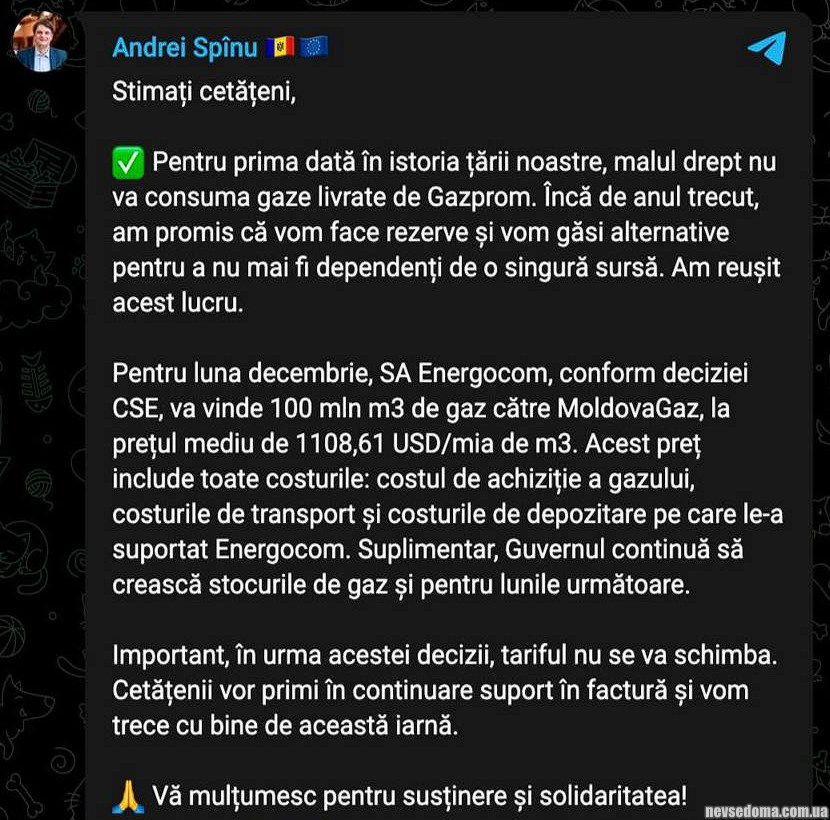Image resolution: width=830 pixels, height=820 pixels.
Task: Open Andrei Spînu's channel name link
Action: point(186,47)
